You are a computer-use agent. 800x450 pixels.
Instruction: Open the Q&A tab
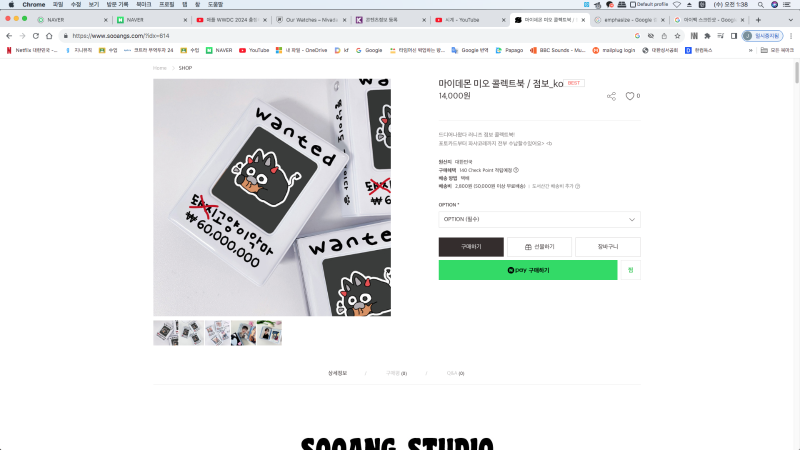click(455, 372)
